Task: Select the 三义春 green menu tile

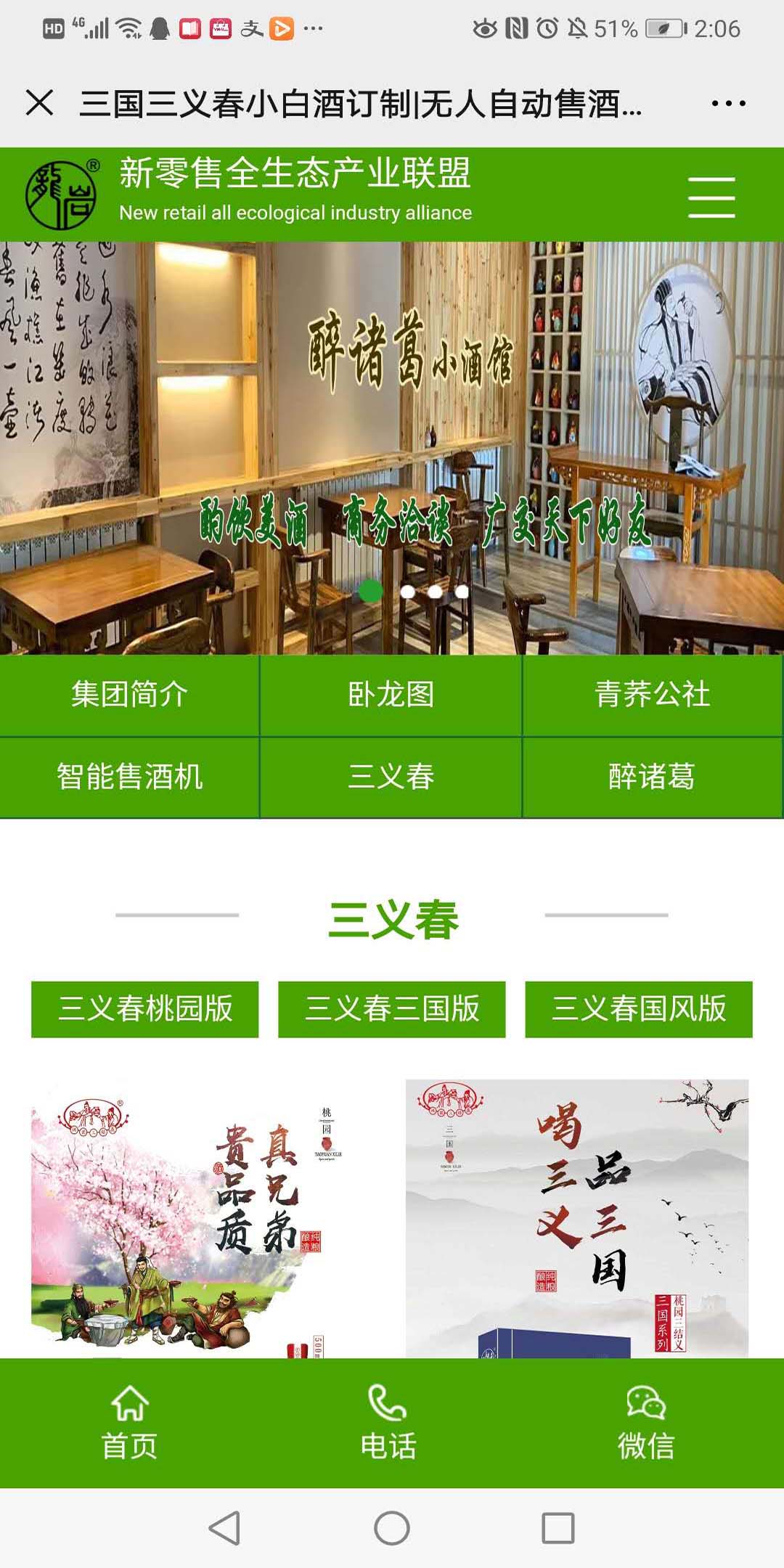Action: click(x=391, y=777)
